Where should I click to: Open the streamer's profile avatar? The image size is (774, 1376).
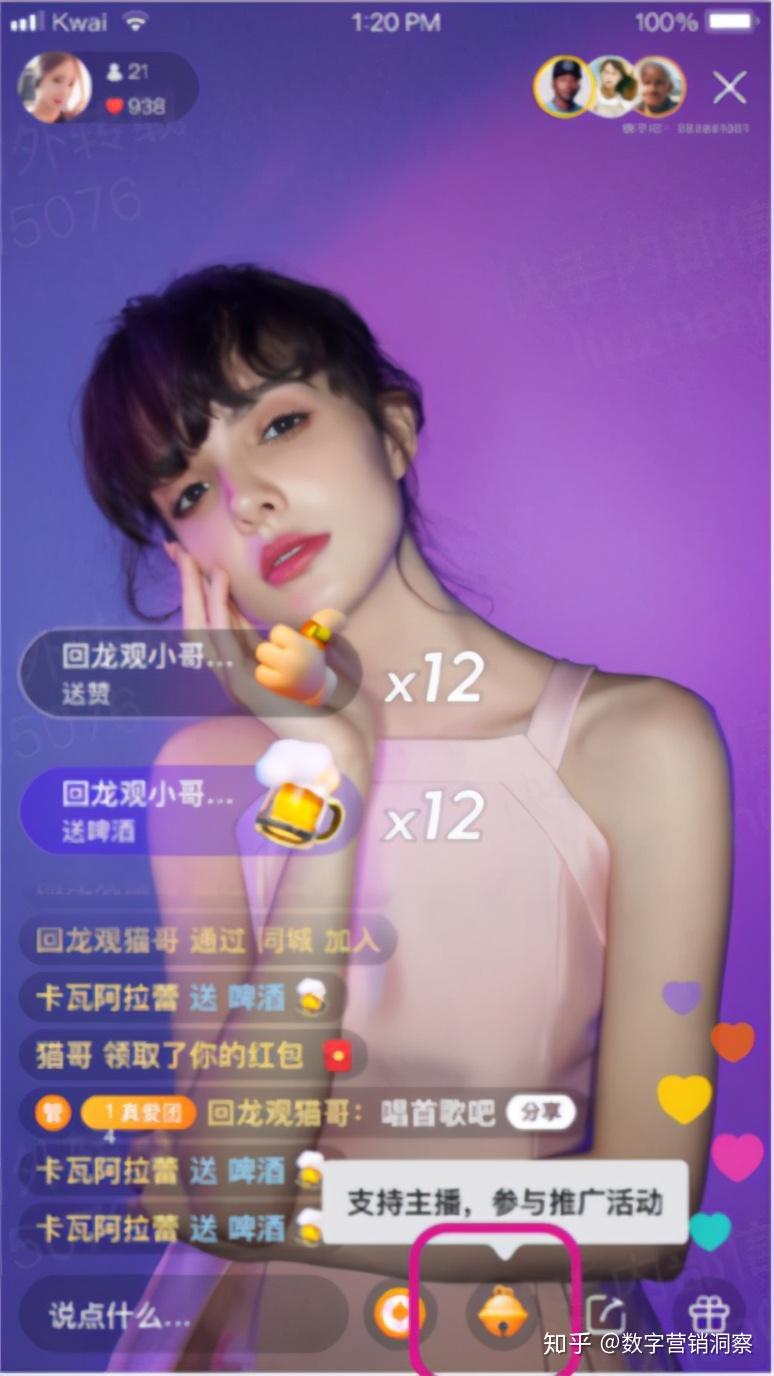(54, 88)
